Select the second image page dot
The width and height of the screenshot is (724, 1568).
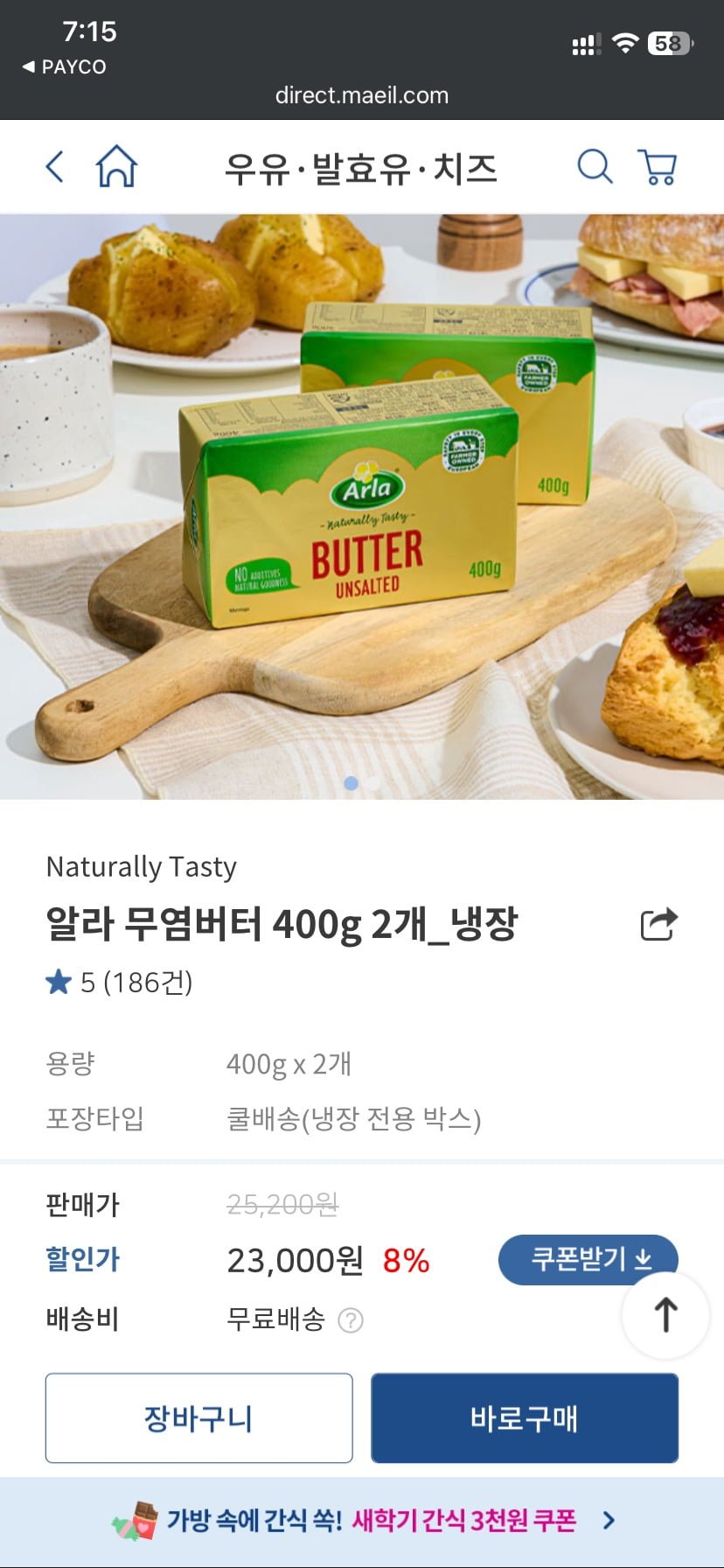click(x=373, y=783)
